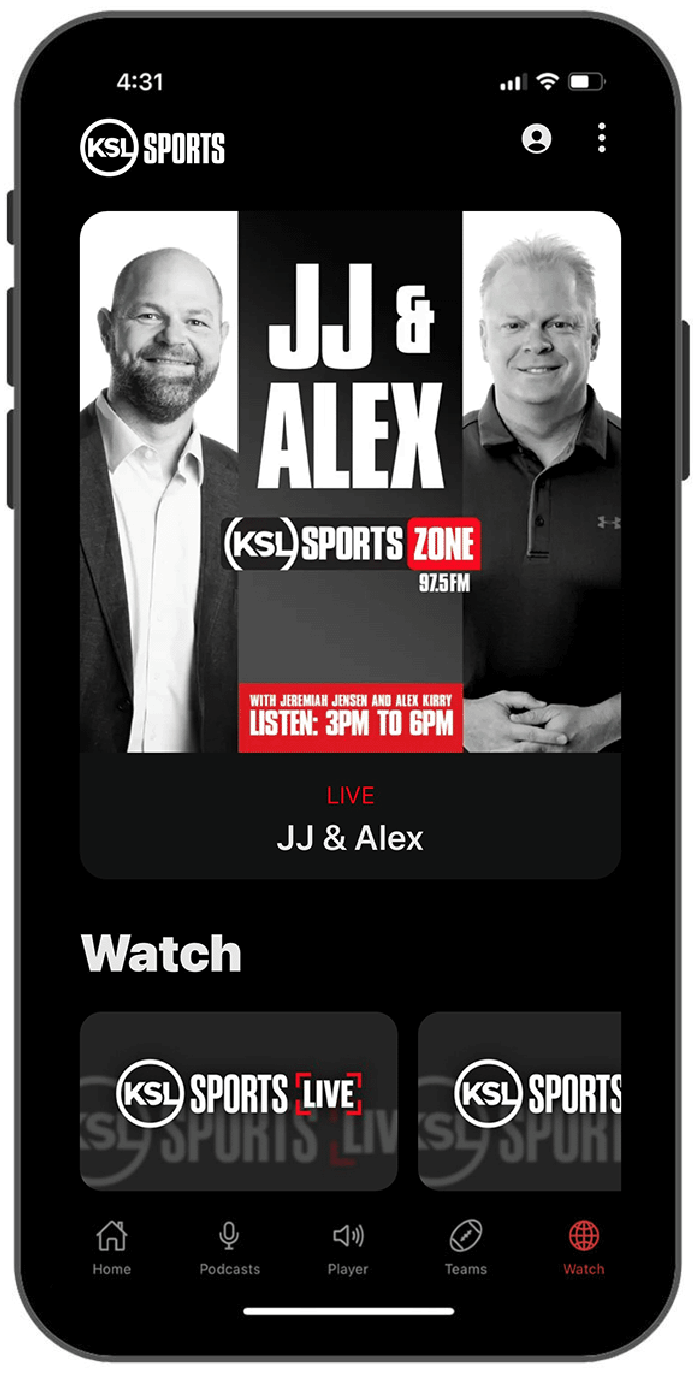Open the Player tab
700x1374 pixels.
[x=348, y=1247]
